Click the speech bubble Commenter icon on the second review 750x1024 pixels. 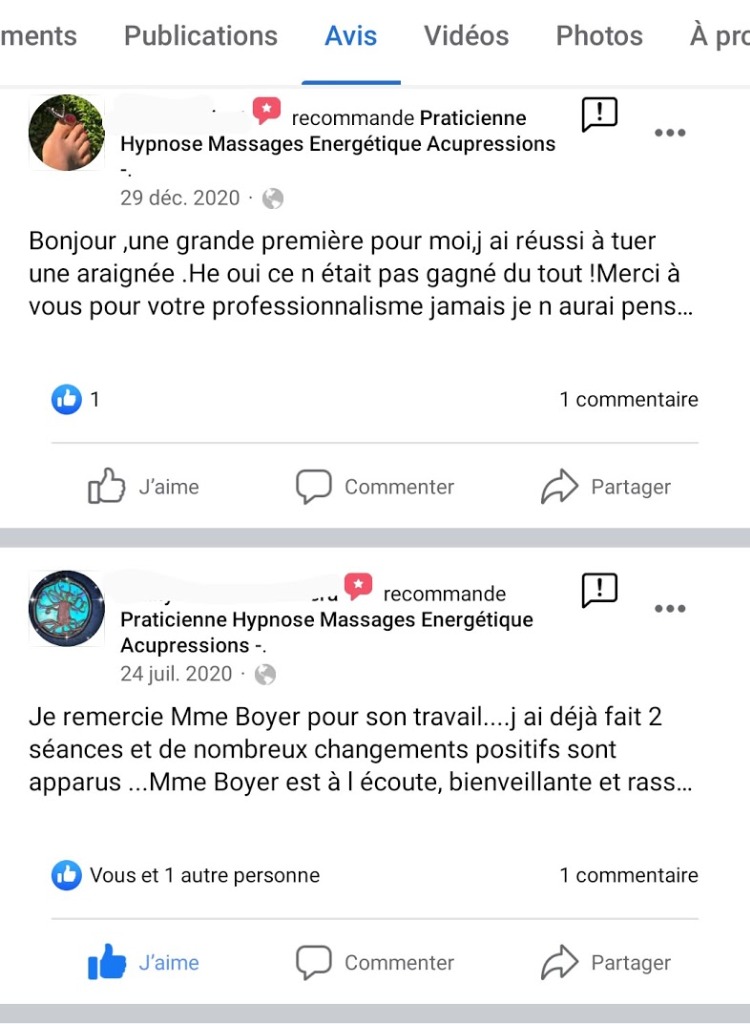[x=313, y=962]
